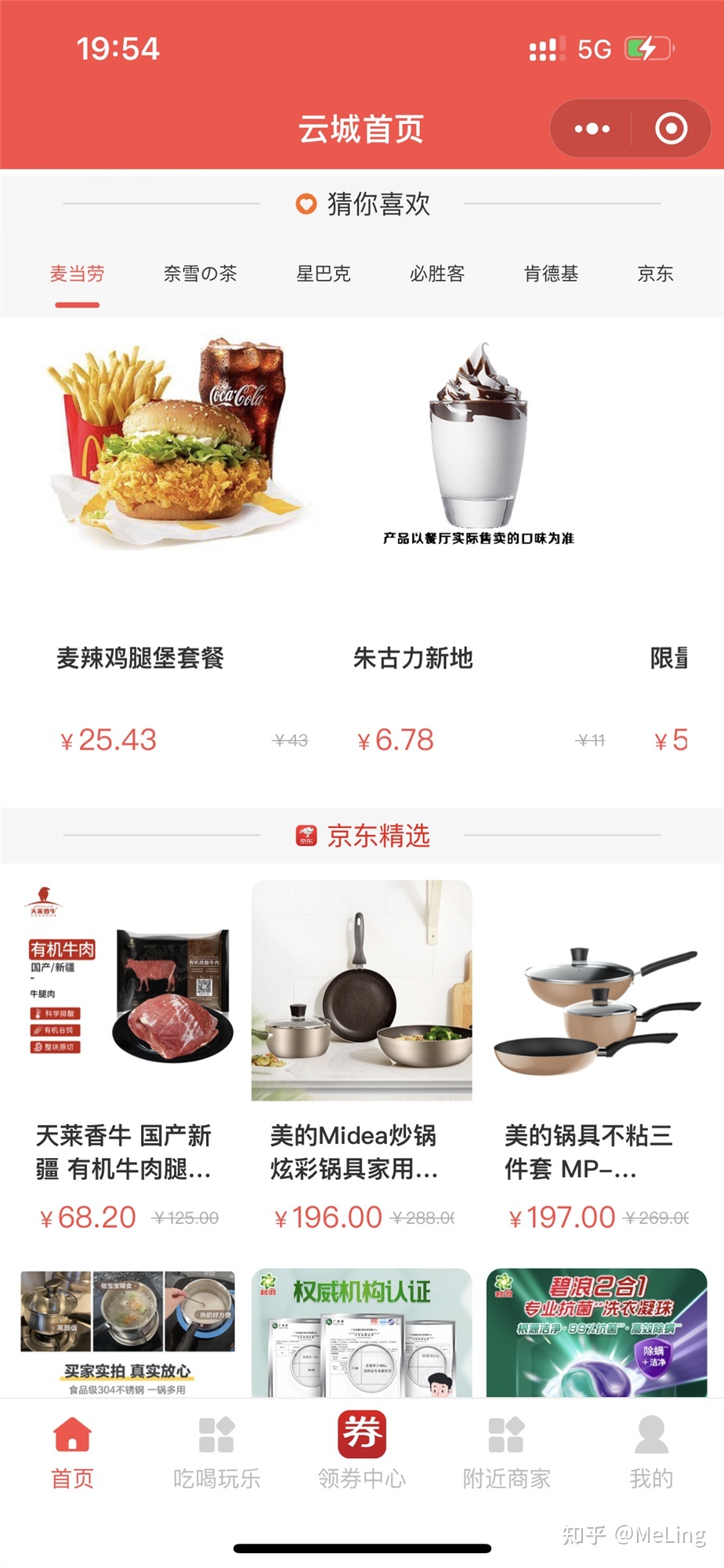View 美的Midea炒锅 product card
The height and width of the screenshot is (1568, 724).
[x=361, y=1051]
